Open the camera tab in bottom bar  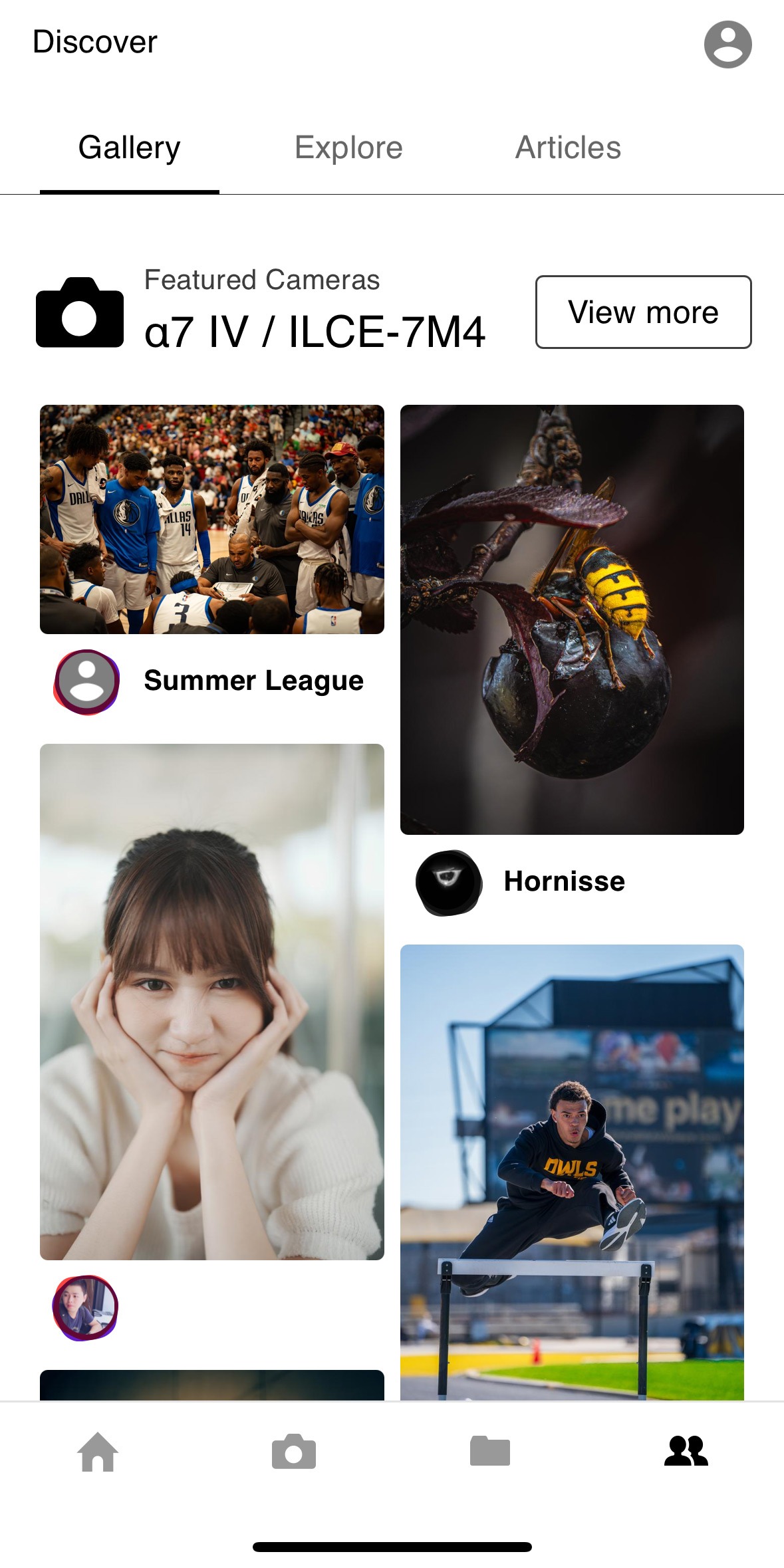pos(294,1452)
